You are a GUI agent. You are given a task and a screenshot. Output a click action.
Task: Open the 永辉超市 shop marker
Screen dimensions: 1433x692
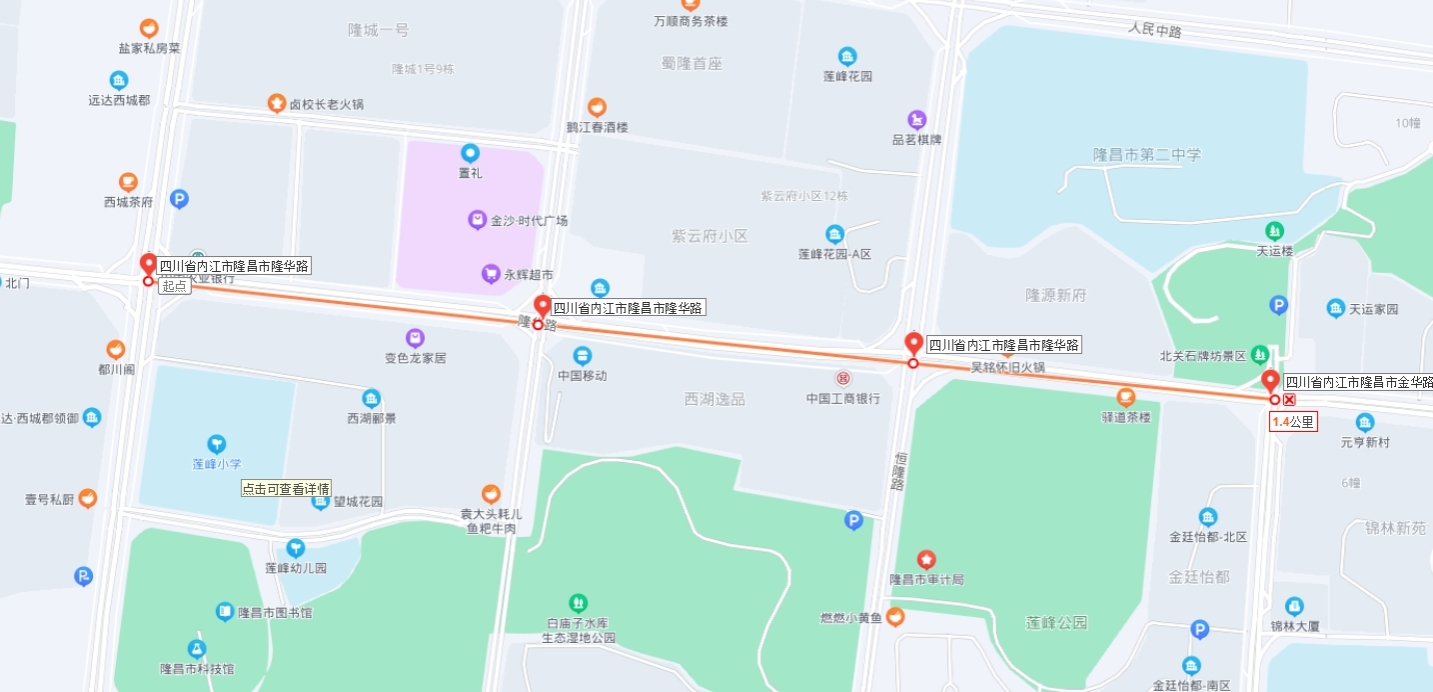point(490,273)
